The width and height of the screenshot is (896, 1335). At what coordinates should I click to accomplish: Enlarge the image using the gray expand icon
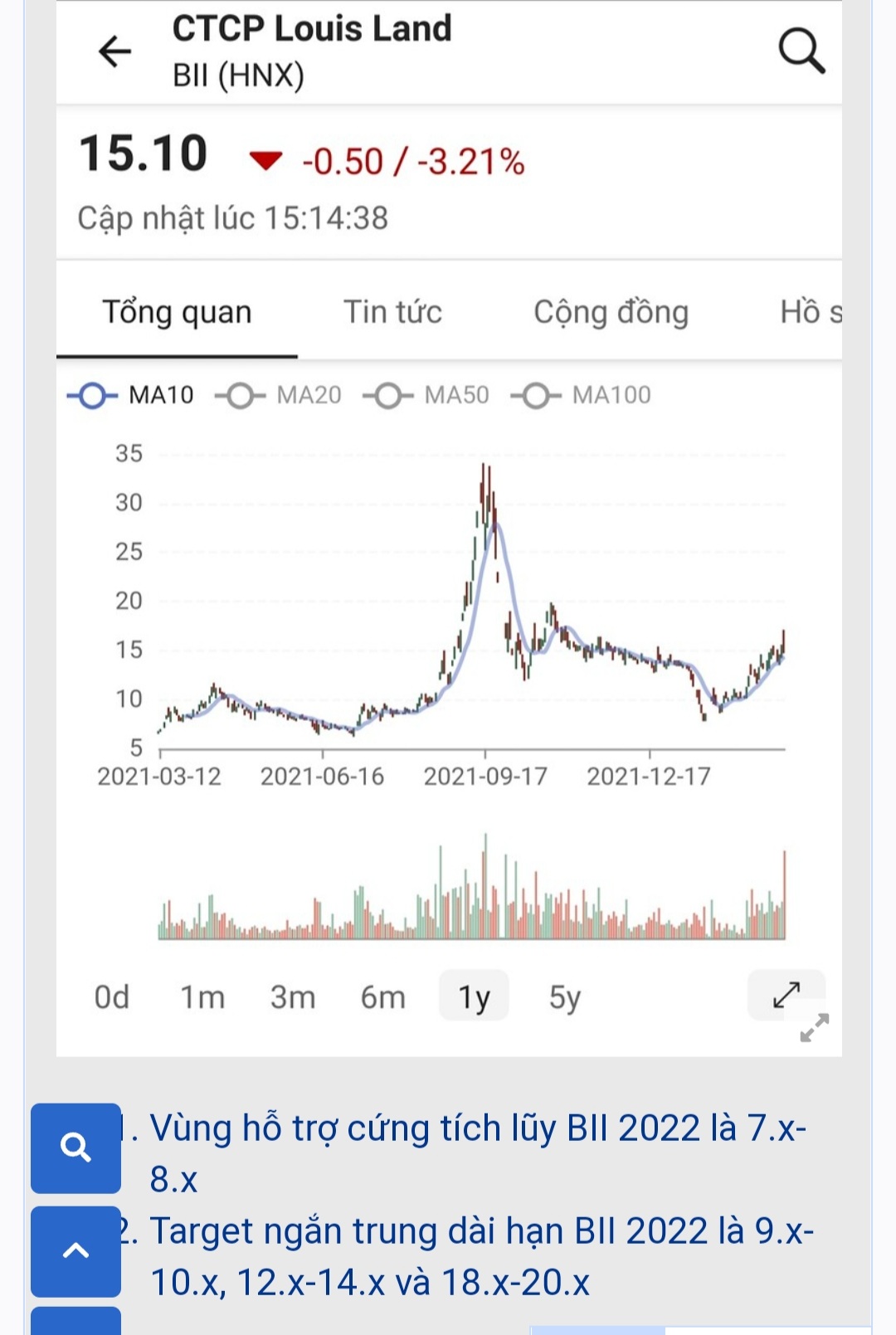point(814,1027)
